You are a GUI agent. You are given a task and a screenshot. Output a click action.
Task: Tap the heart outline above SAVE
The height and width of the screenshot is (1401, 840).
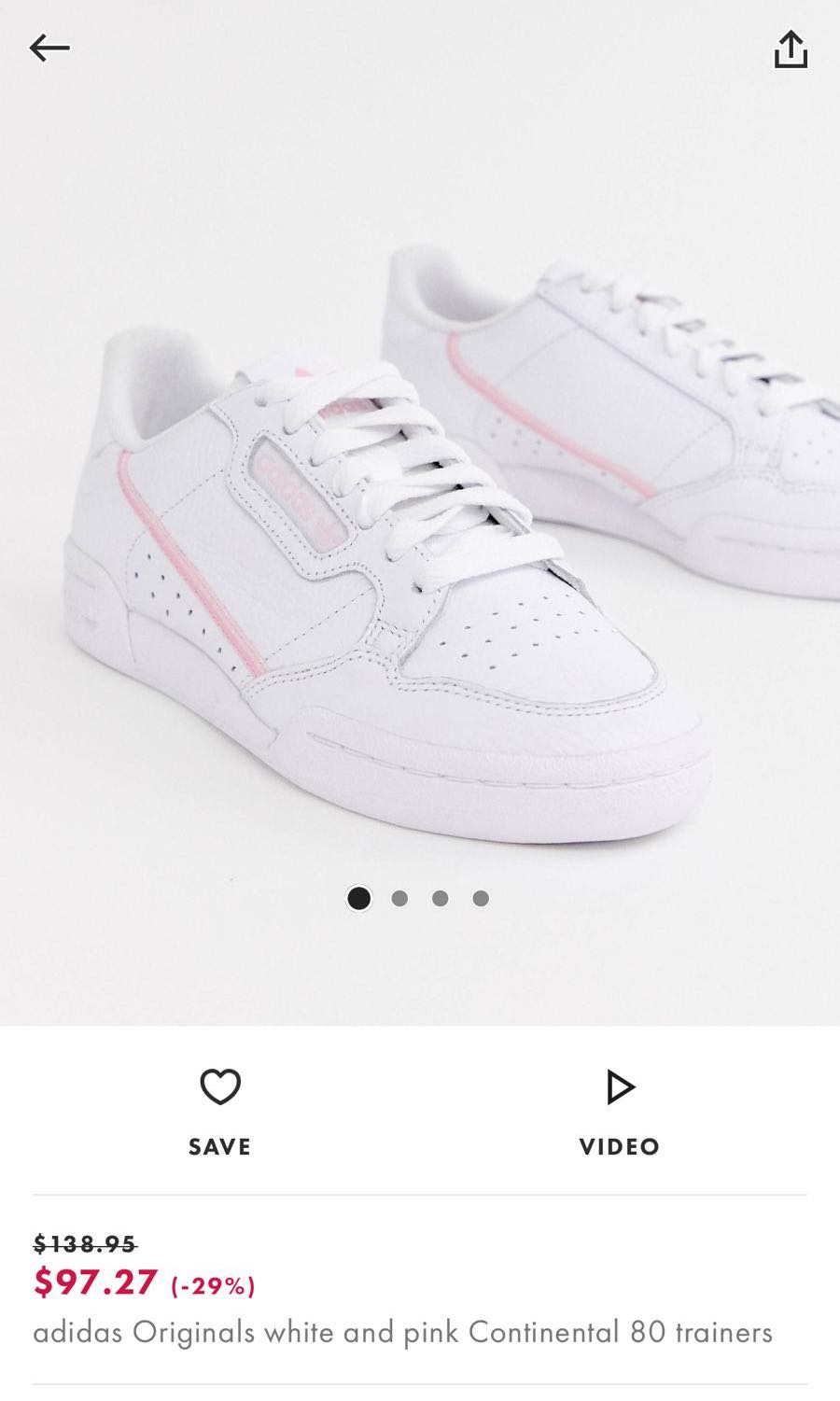219,1087
